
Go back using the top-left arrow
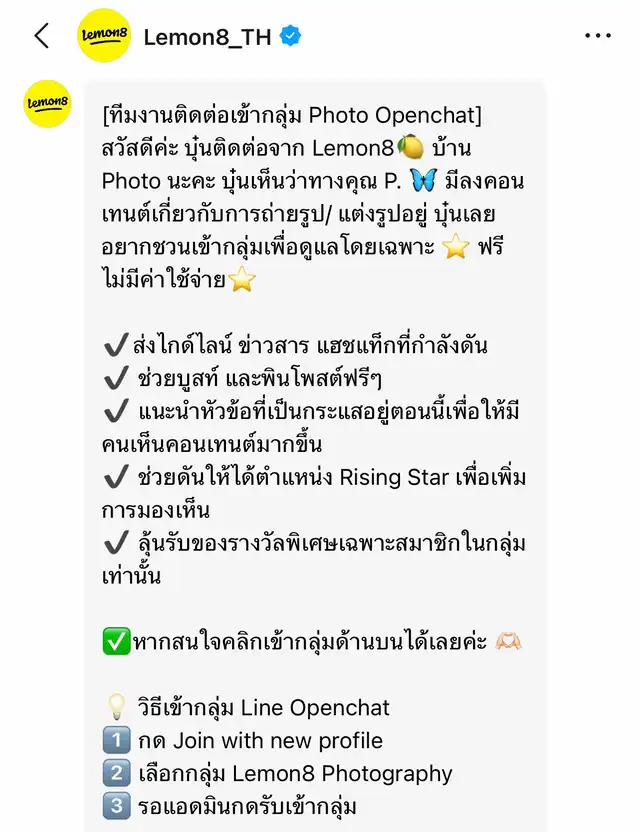click(41, 37)
